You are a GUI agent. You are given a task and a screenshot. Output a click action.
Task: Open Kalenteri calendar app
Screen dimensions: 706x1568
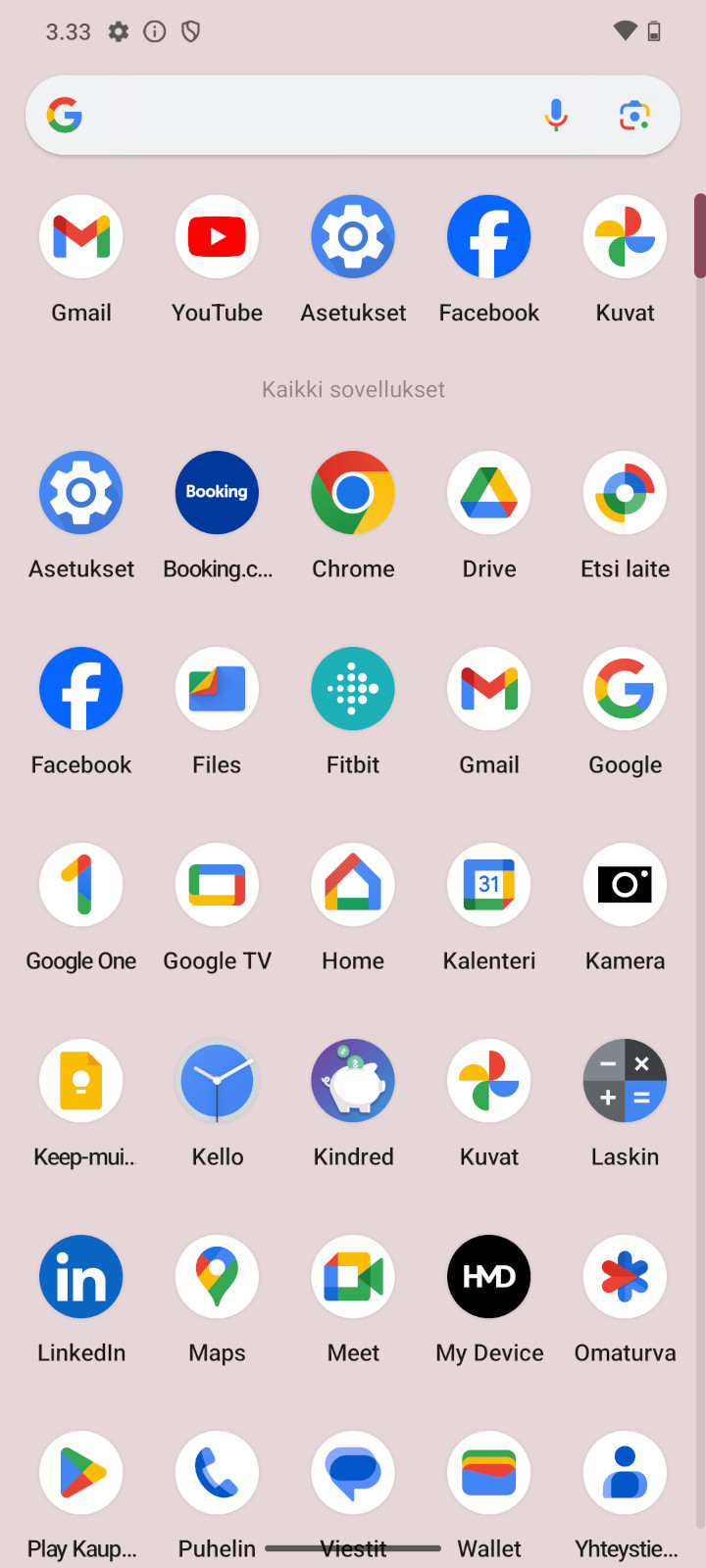[489, 885]
